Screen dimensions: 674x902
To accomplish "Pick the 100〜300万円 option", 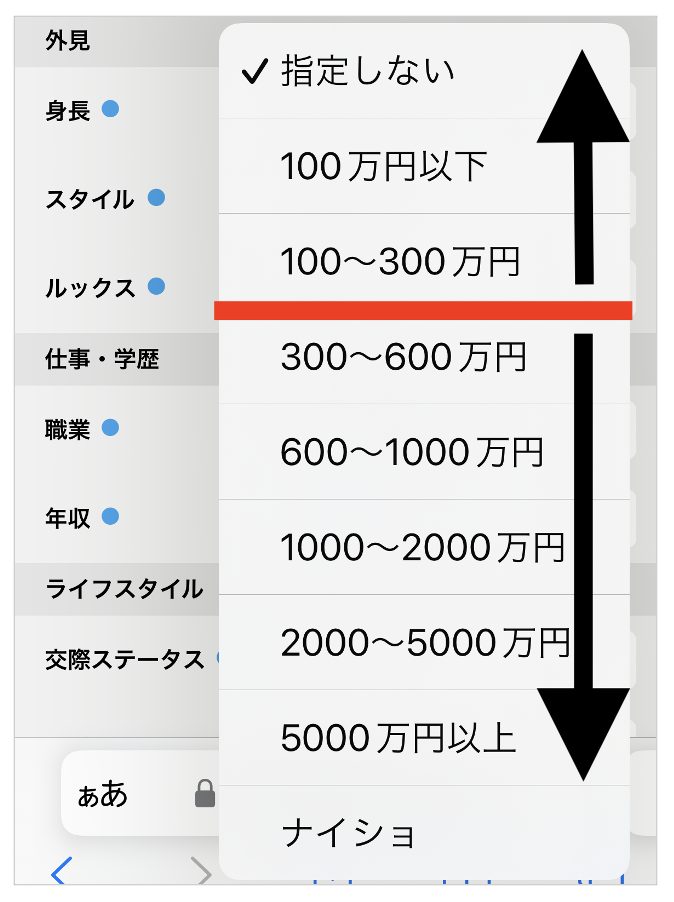I will tap(400, 262).
